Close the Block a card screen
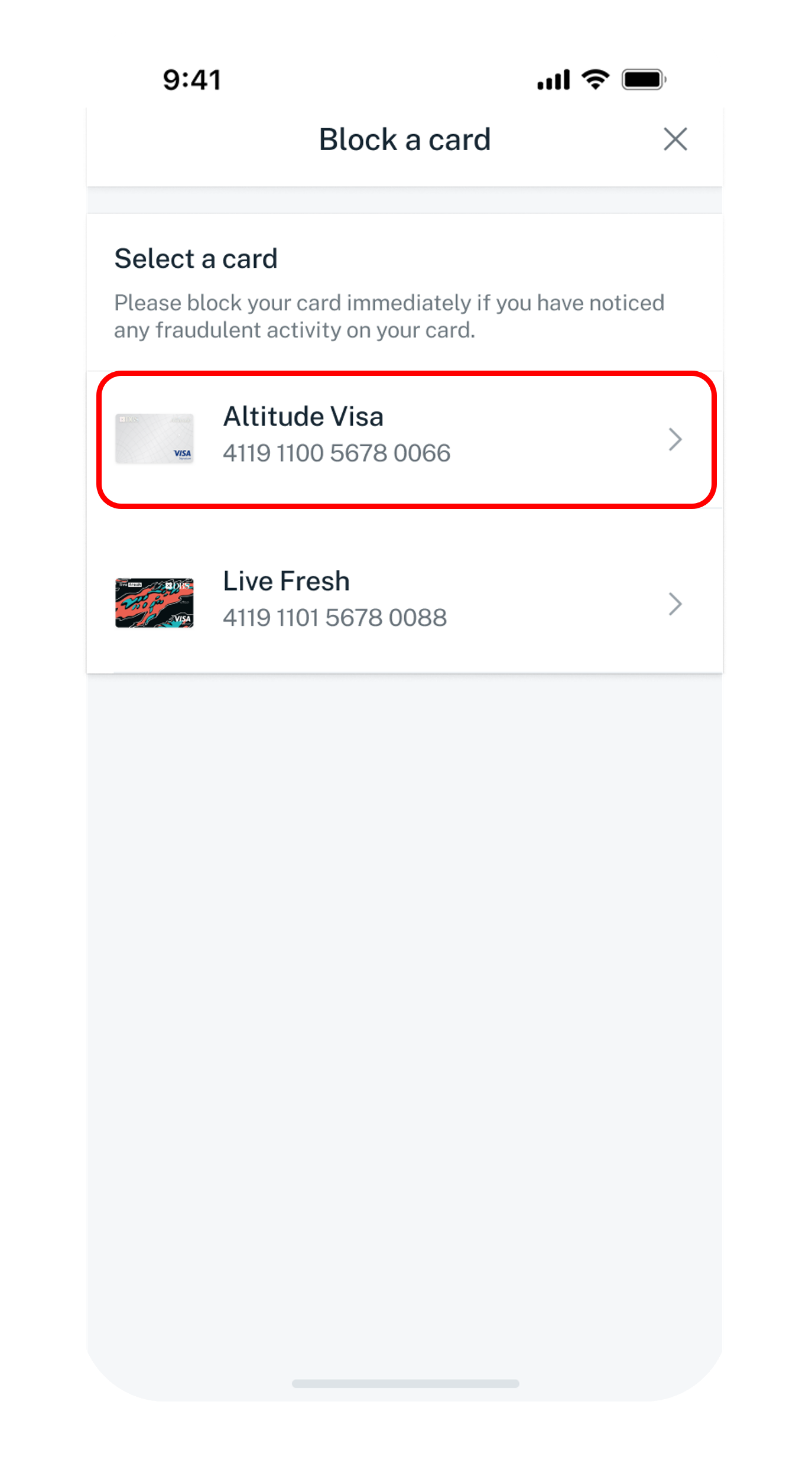The height and width of the screenshot is (1463, 812). pos(674,140)
